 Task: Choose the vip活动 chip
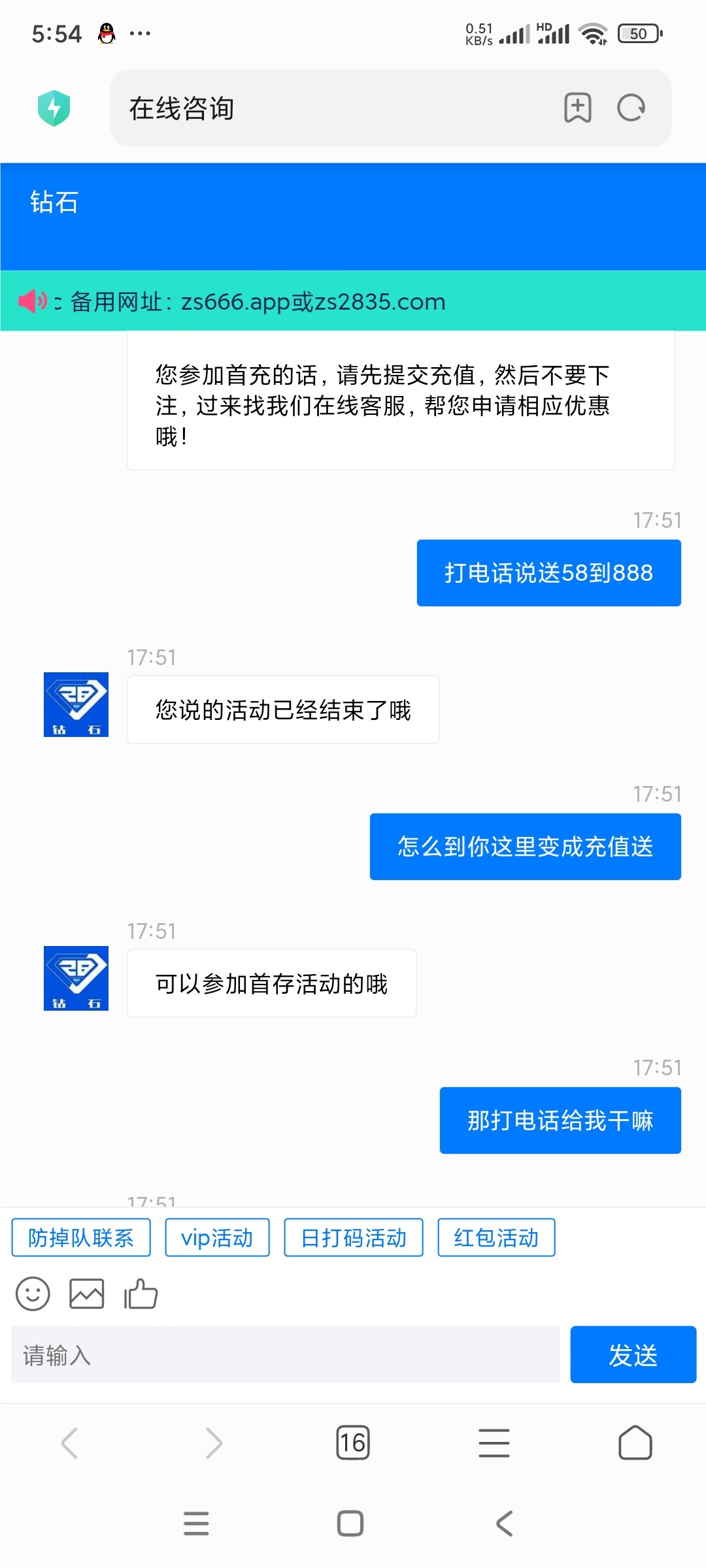click(x=217, y=1237)
